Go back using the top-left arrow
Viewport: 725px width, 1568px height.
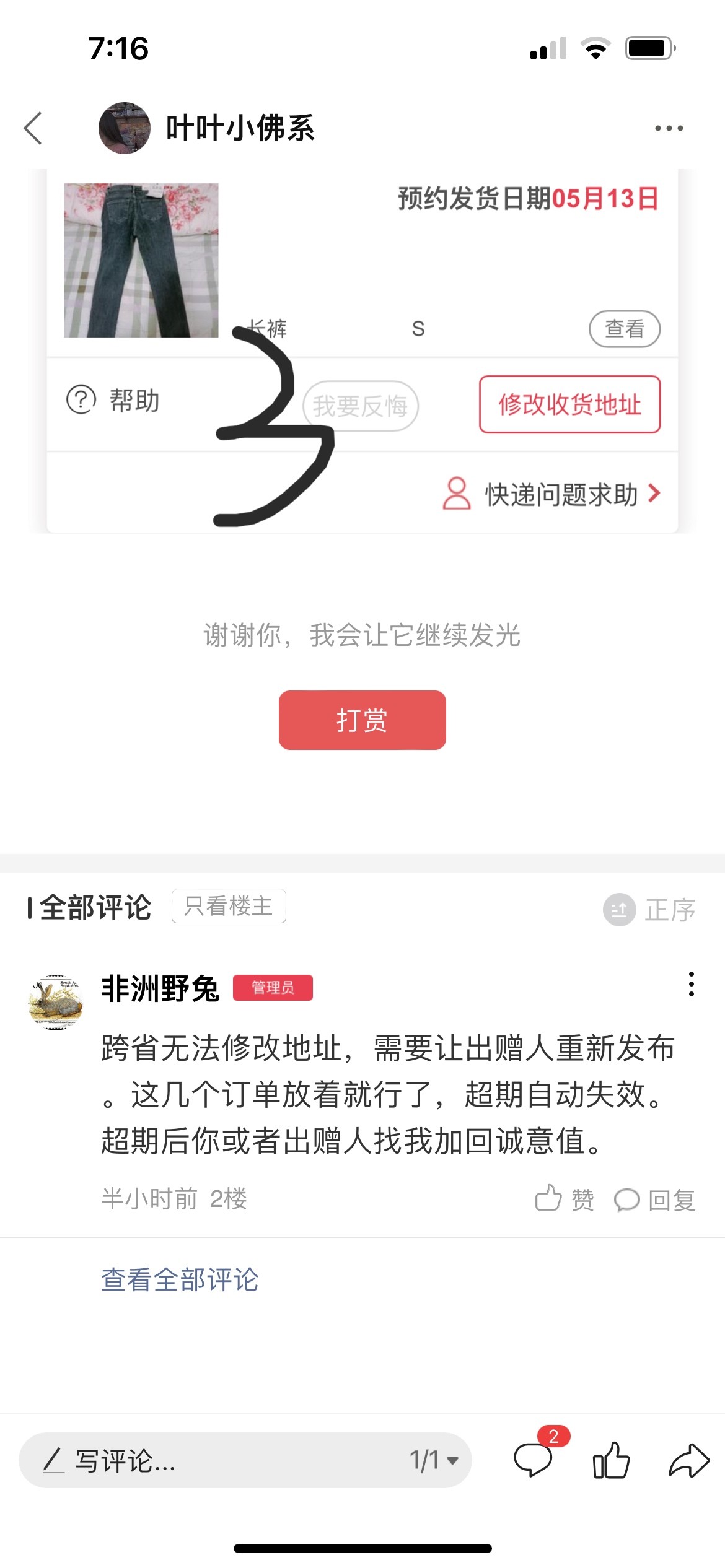33,128
